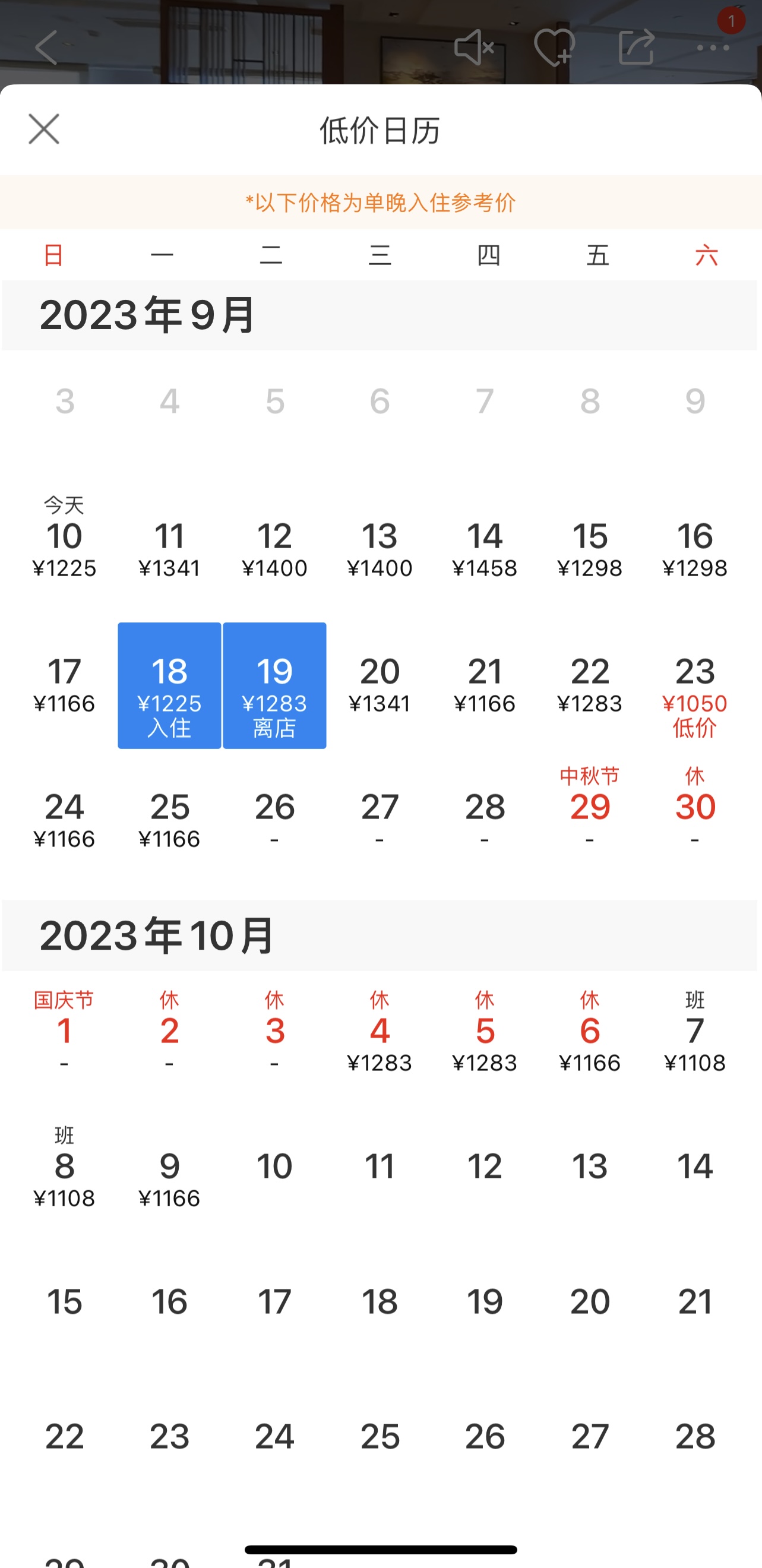Tap the check-out date September 19
This screenshot has width=762, height=1568.
pos(274,685)
